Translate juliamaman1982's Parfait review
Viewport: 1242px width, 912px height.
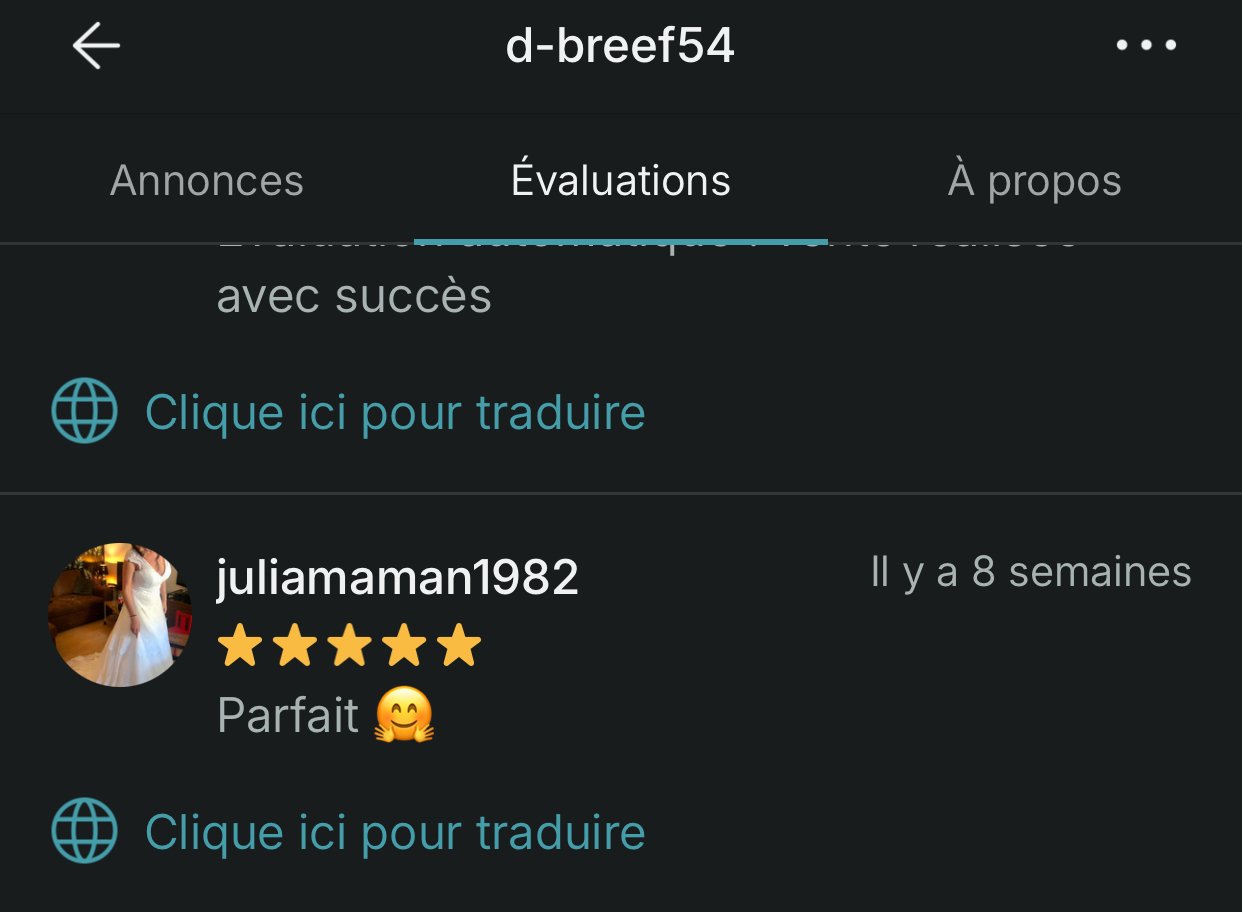(x=394, y=832)
